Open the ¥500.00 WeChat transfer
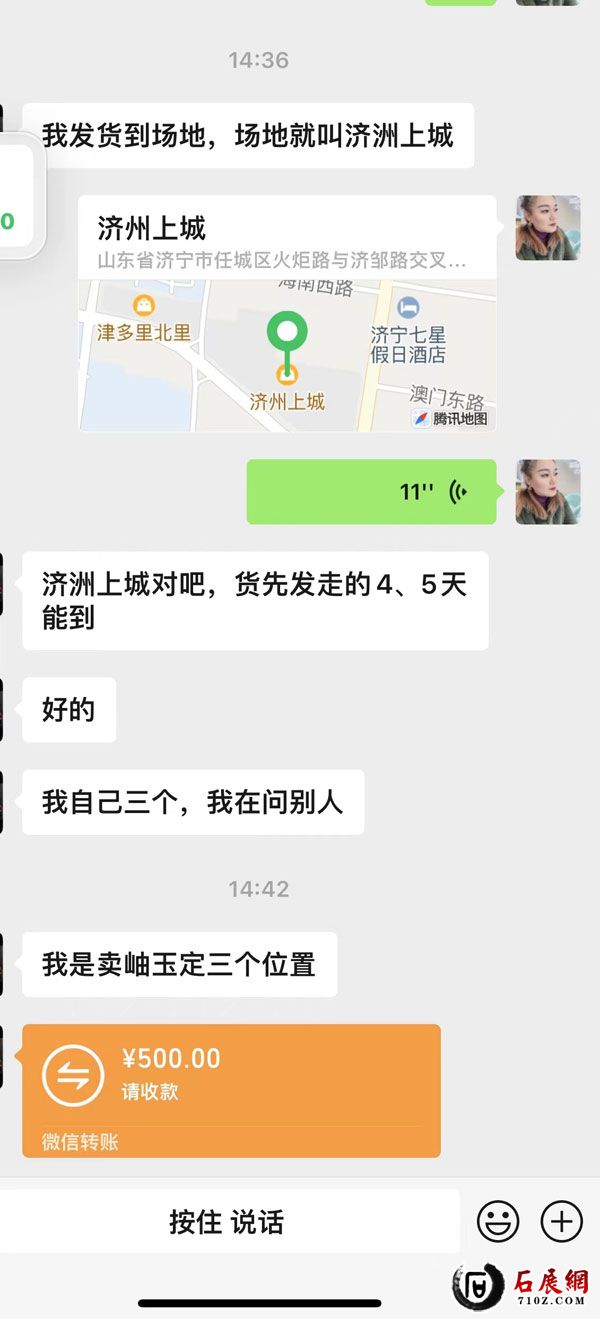The height and width of the screenshot is (1319, 600). click(231, 1090)
